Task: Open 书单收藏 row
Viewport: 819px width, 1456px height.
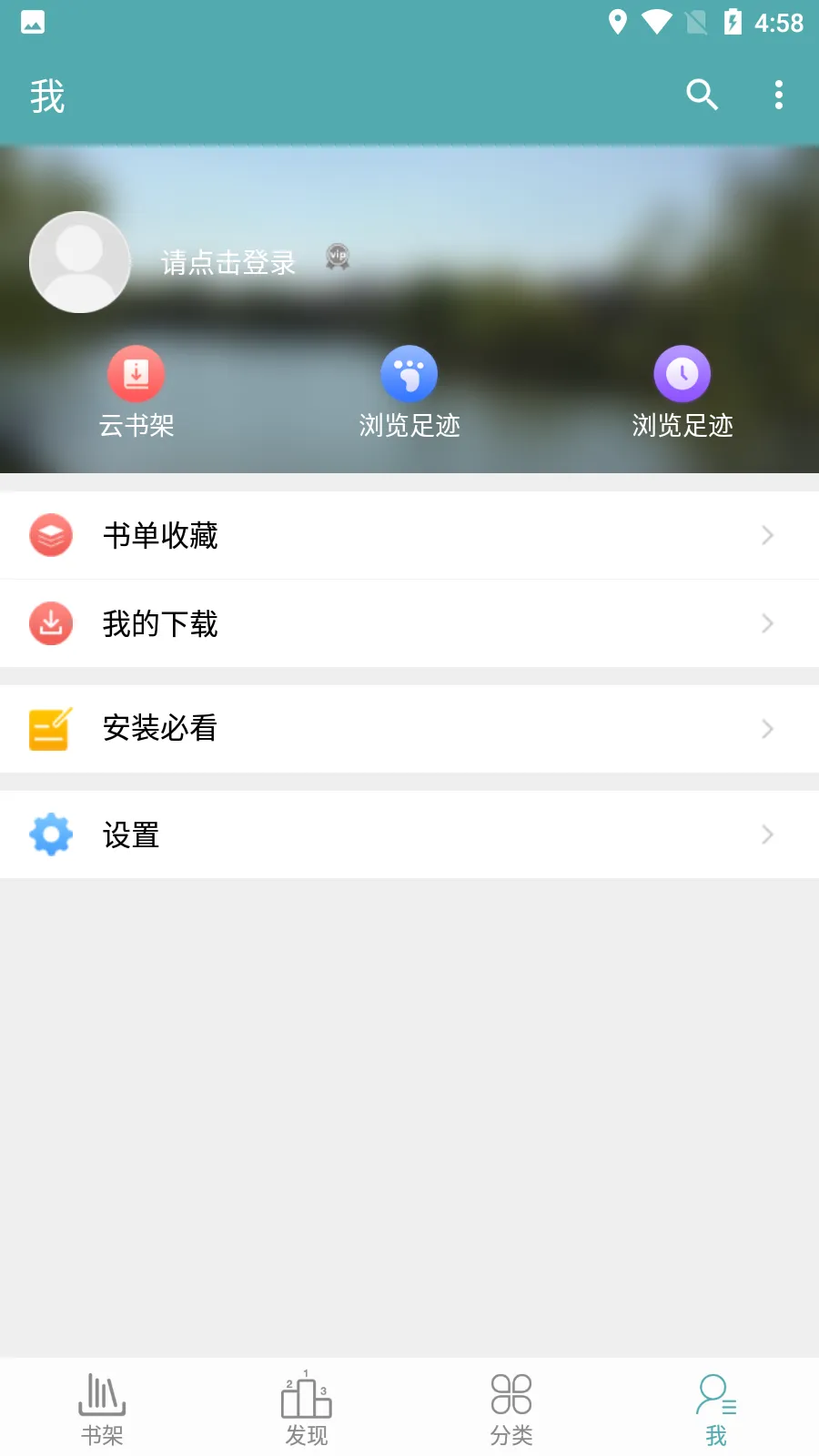Action: pyautogui.click(x=409, y=535)
